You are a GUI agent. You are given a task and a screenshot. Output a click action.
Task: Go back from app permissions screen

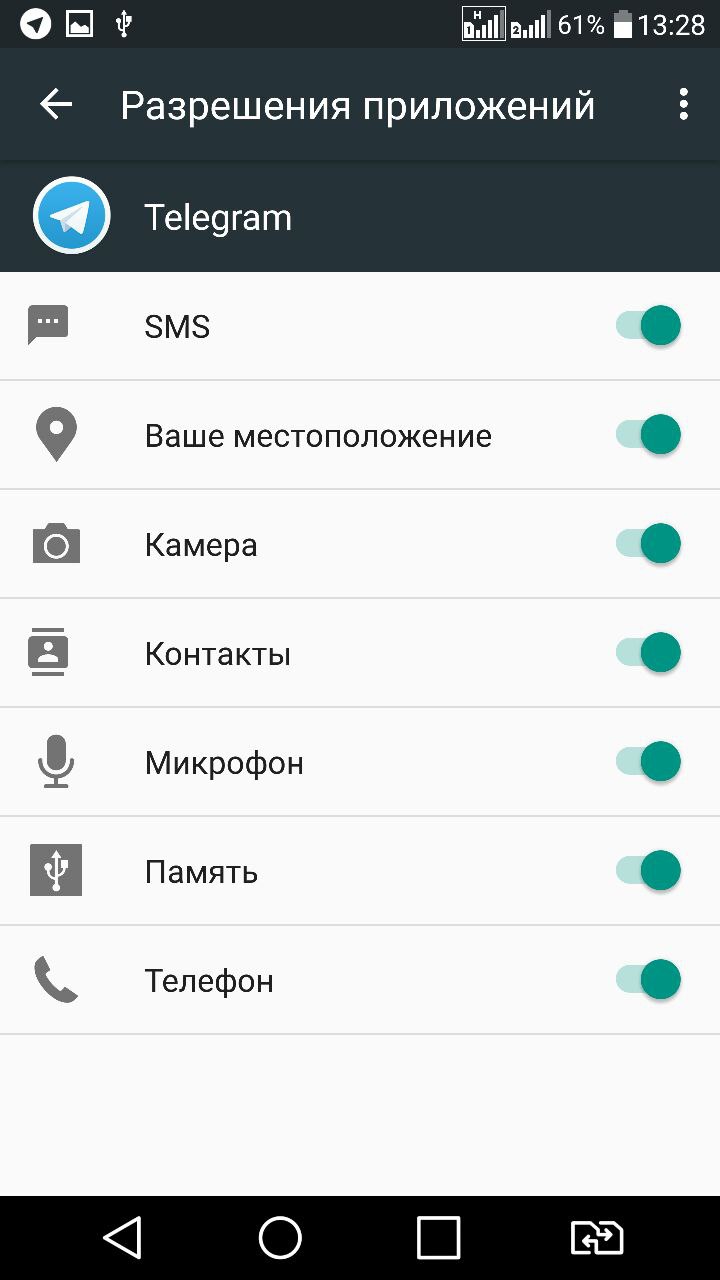click(x=56, y=104)
